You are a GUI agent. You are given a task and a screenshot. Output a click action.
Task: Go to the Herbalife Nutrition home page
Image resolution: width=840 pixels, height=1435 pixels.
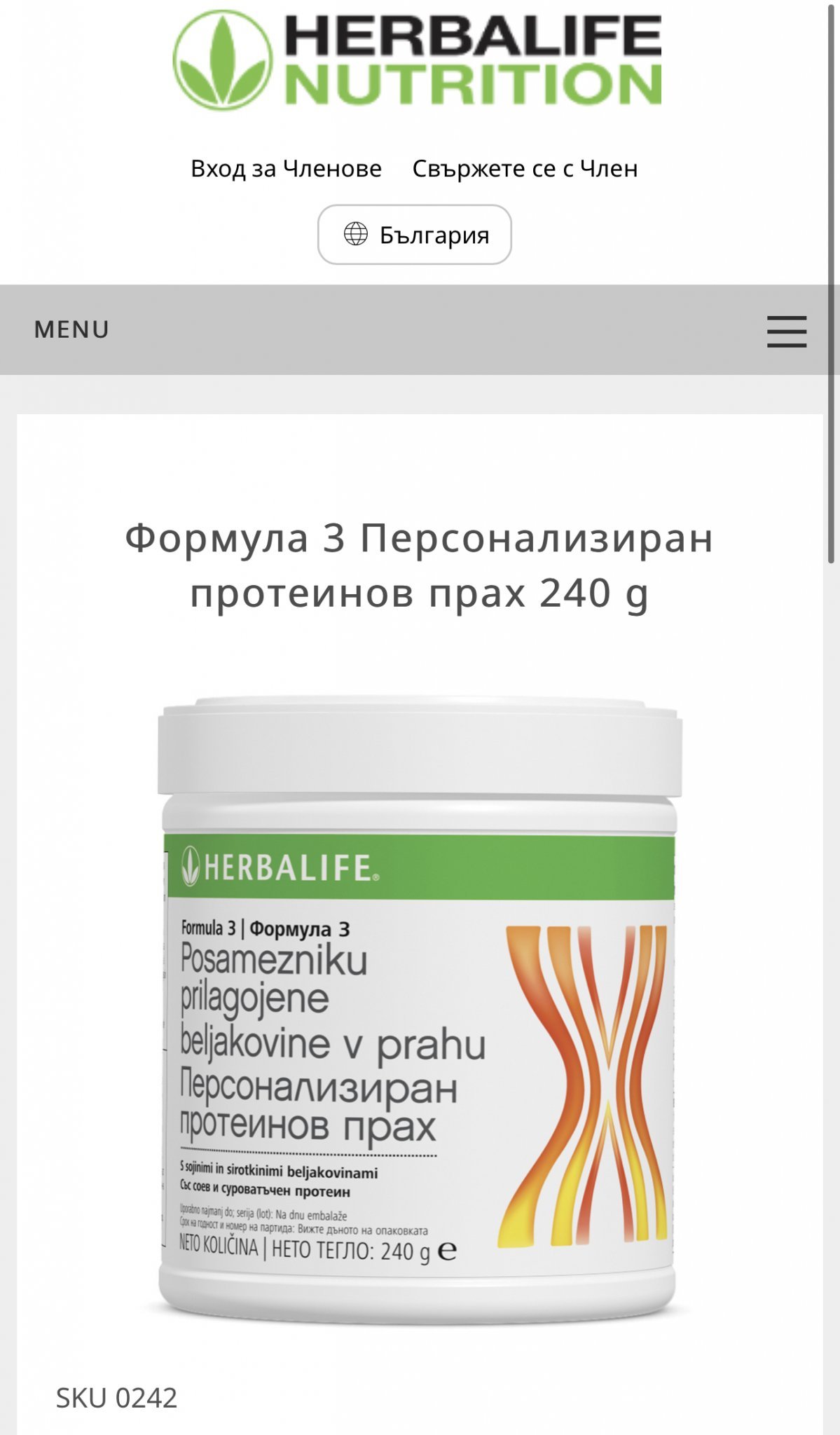(418, 60)
